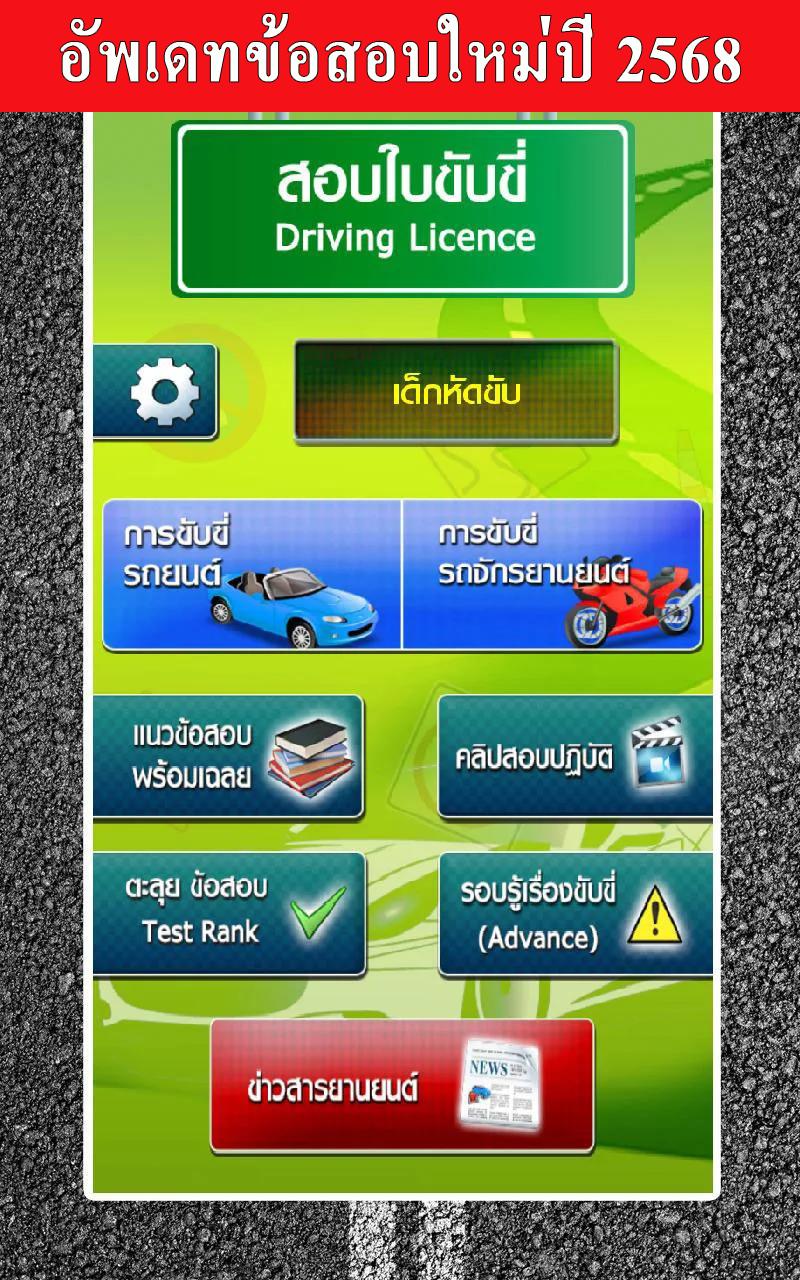The image size is (800, 1280).
Task: Open การขับขี่รถจักรยานยนต์ motorcycle section
Action: point(555,578)
